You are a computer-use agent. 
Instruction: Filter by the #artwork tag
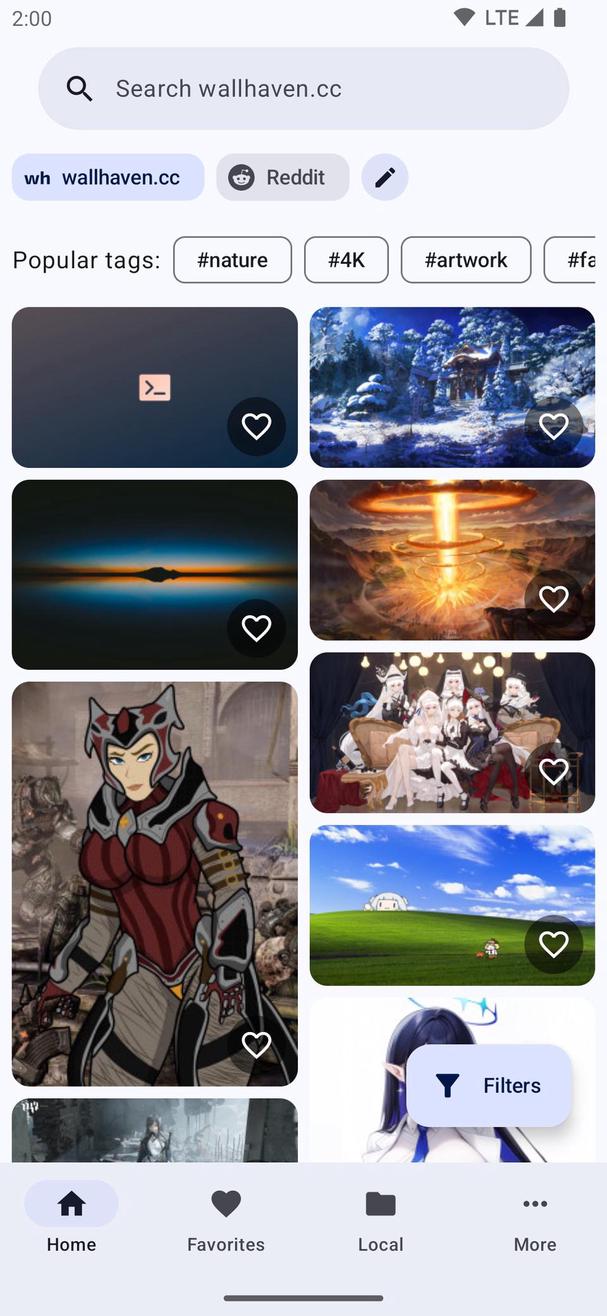465,260
